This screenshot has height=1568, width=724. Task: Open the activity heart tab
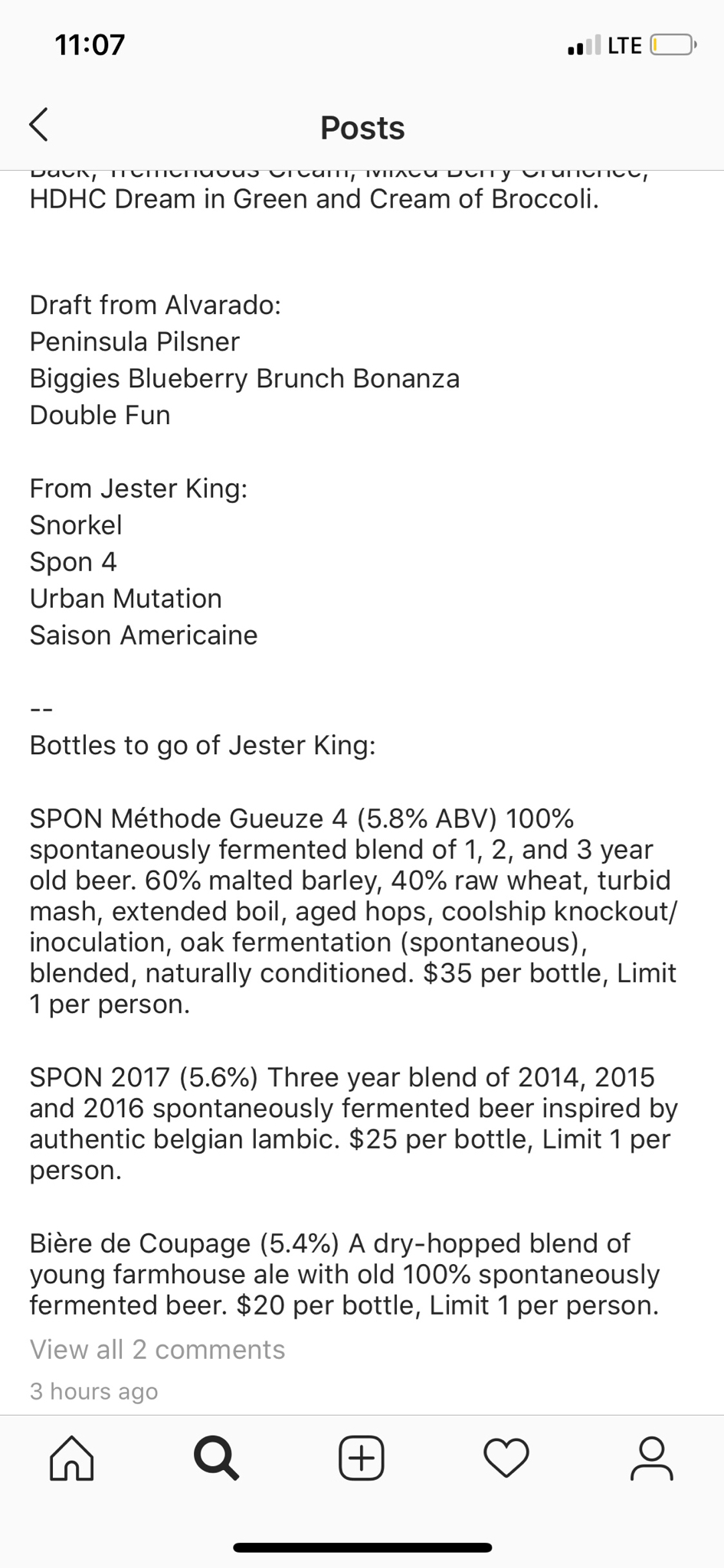(x=506, y=1459)
